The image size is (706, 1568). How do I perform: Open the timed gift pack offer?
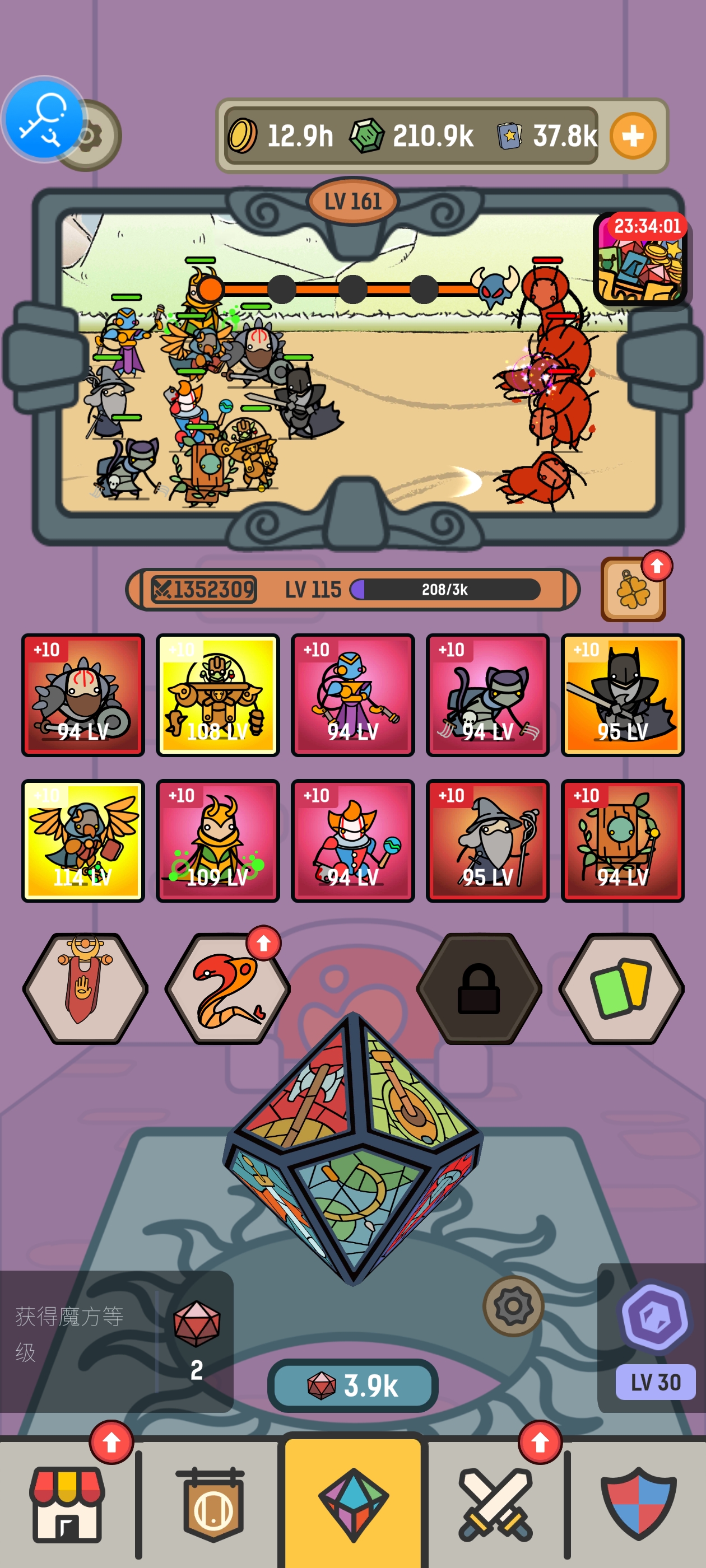[x=640, y=259]
